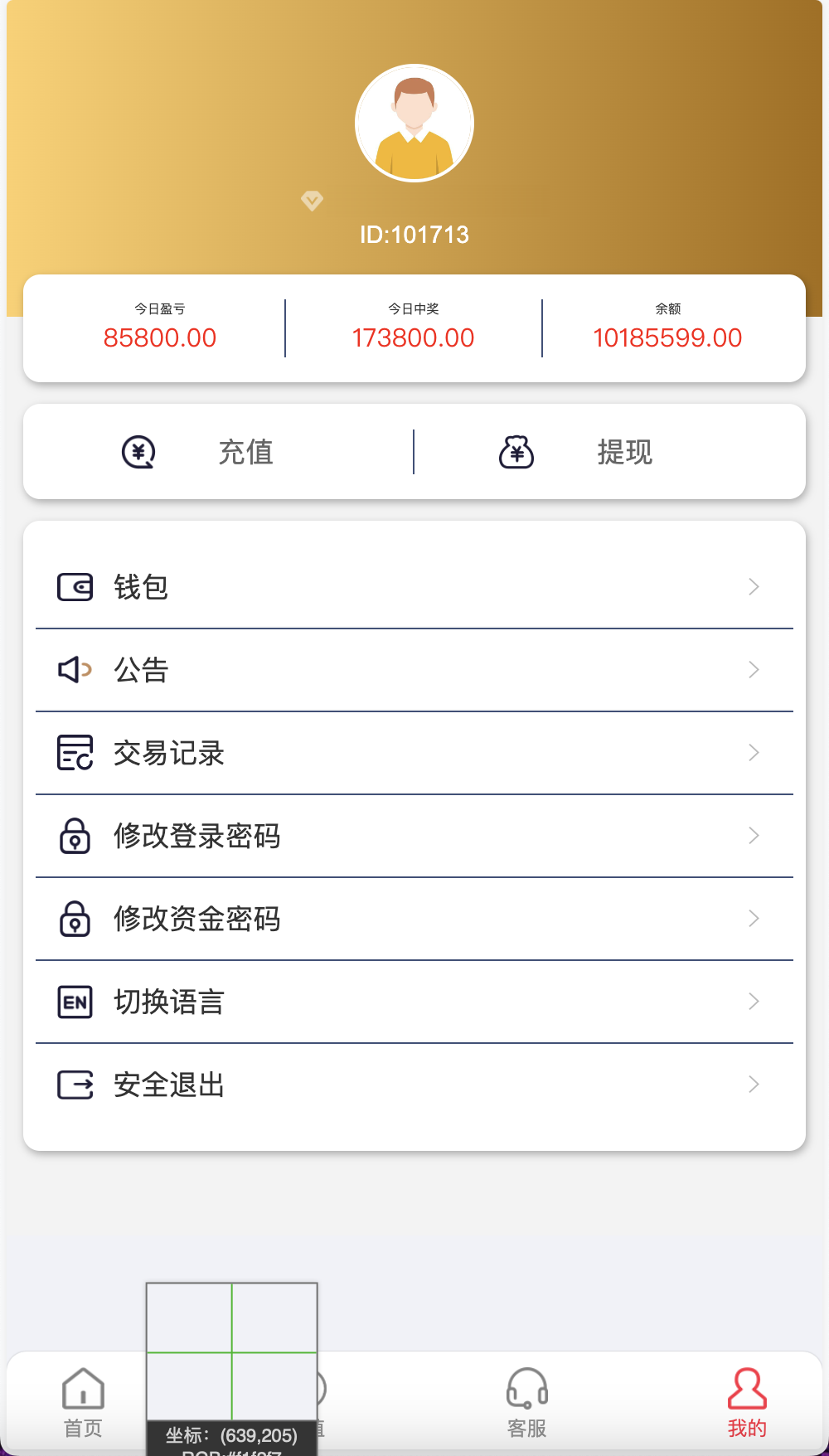This screenshot has width=829, height=1456.
Task: Click the 修改登录密码 lock icon
Action: [x=75, y=836]
